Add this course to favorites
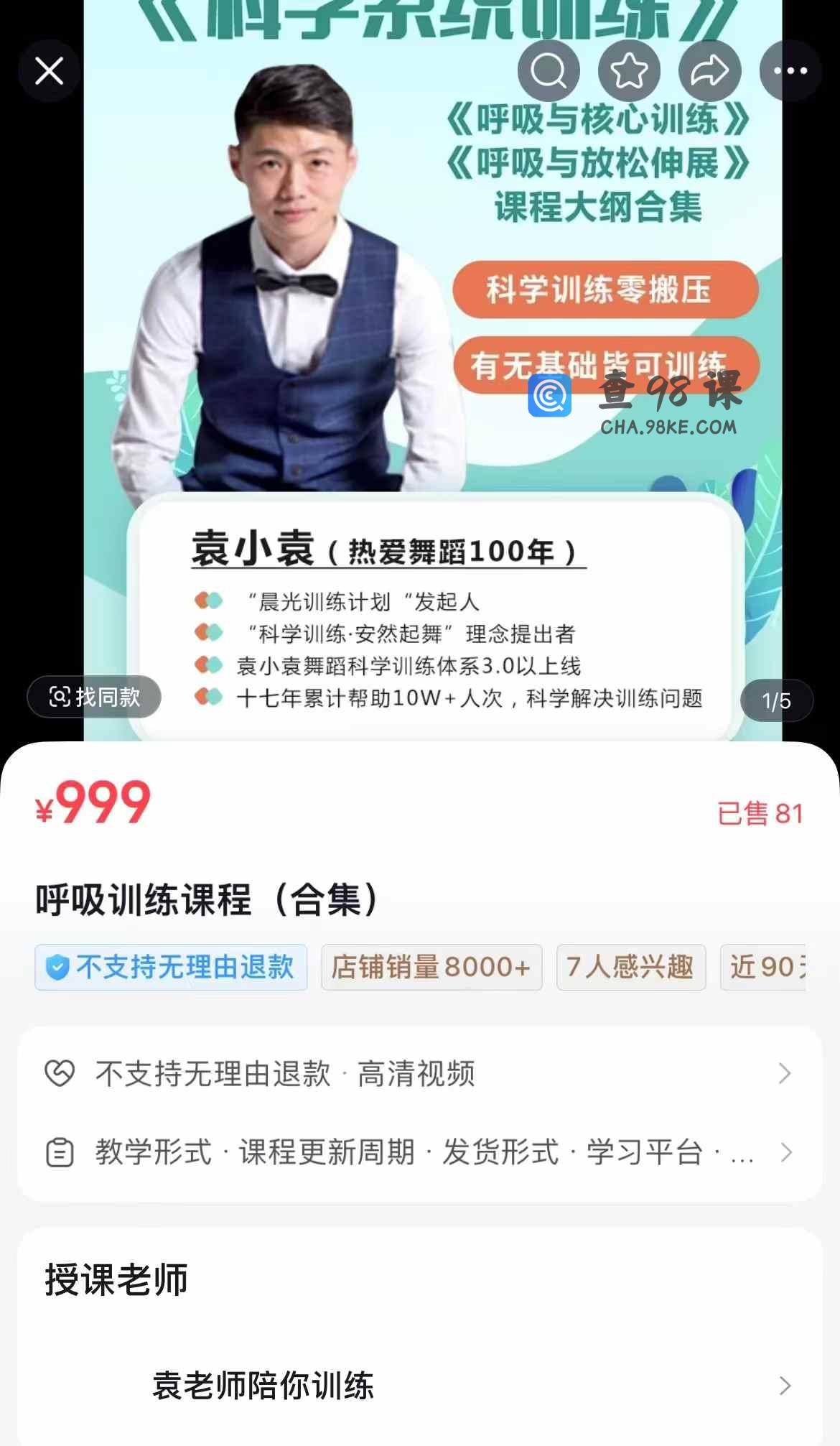 pos(629,71)
